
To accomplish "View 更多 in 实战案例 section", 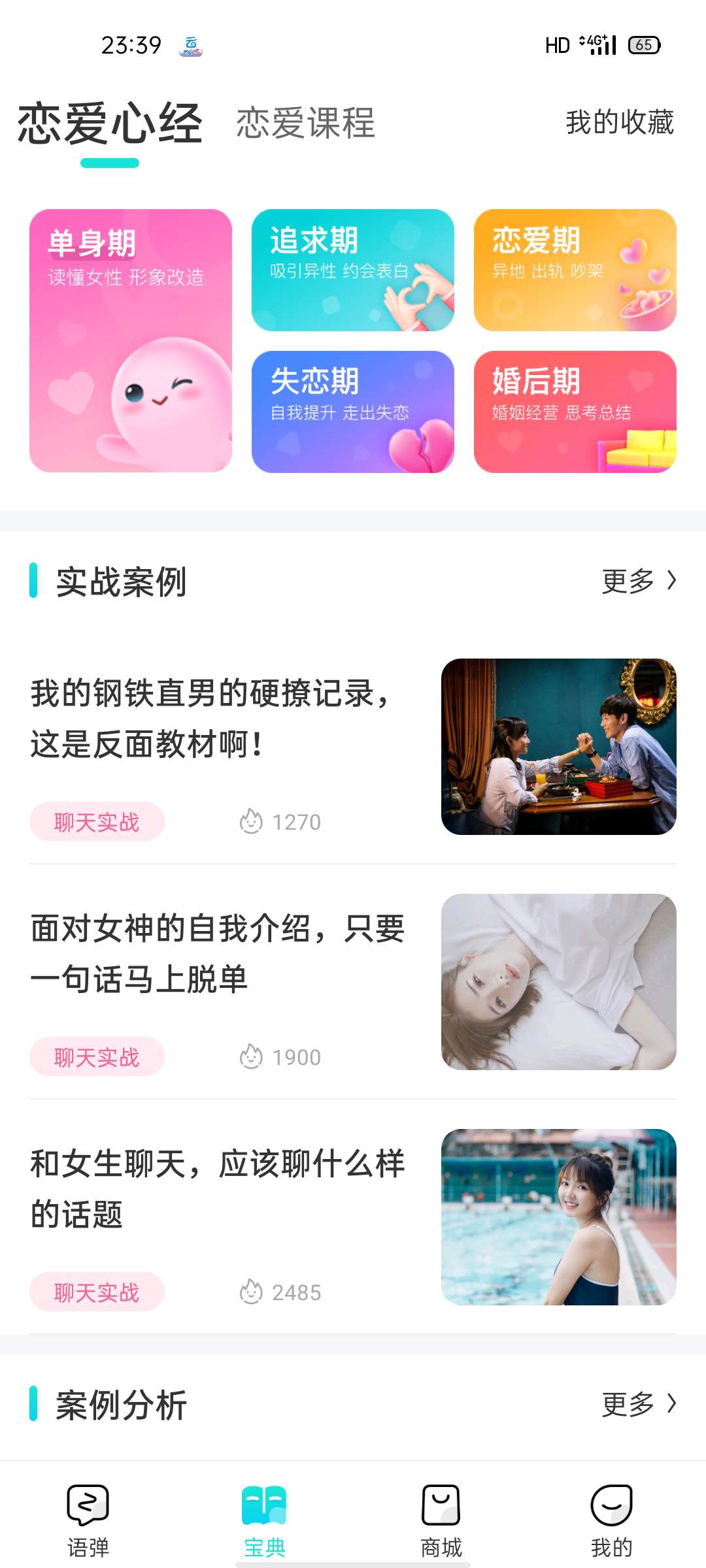I will pos(638,581).
